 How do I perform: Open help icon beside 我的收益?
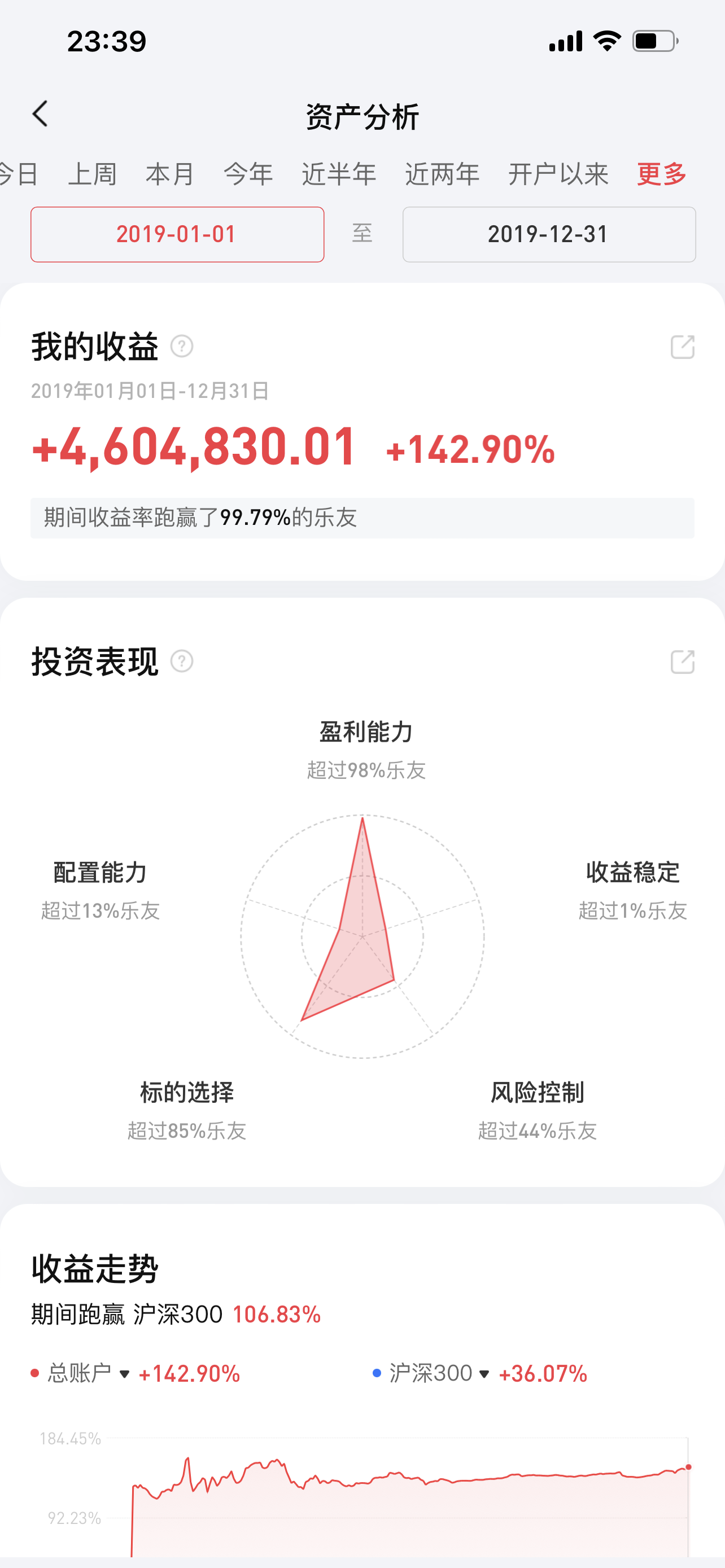point(181,347)
